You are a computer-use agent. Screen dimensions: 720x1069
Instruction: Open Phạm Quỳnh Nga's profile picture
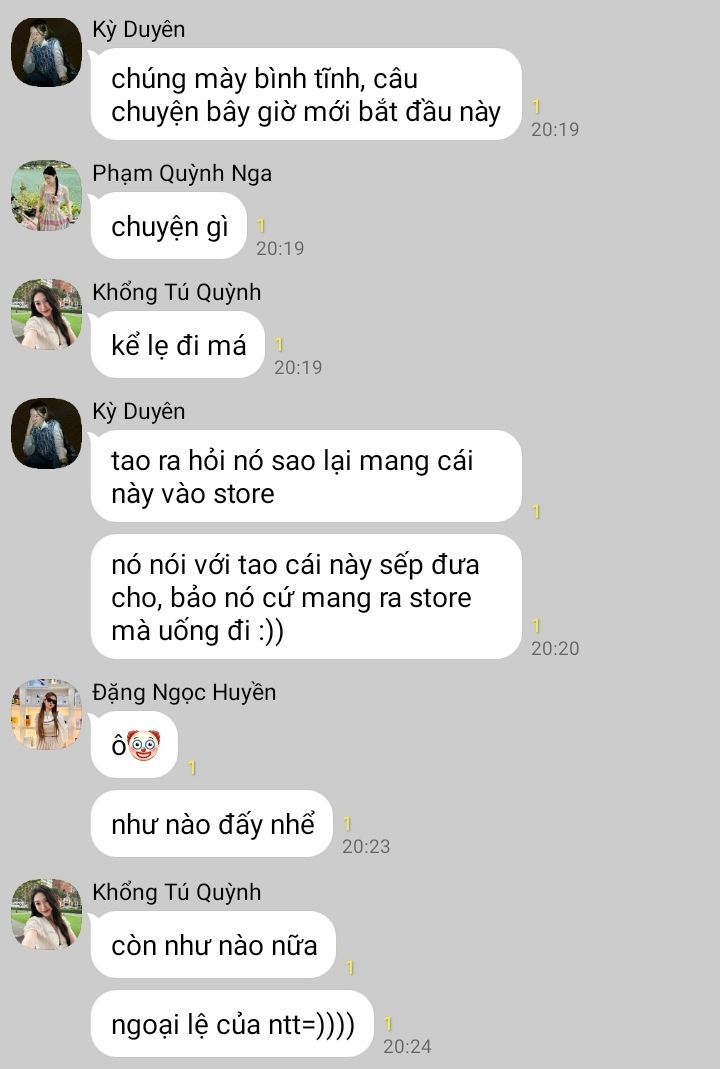[46, 196]
